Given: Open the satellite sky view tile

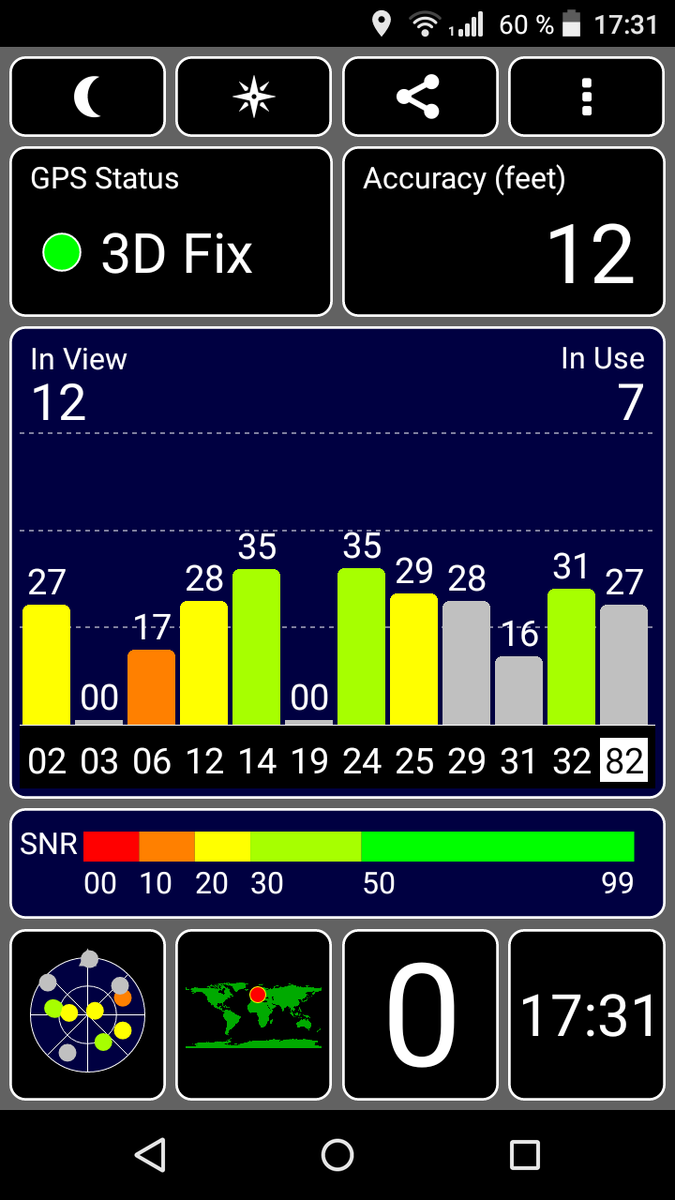Looking at the screenshot, I should [88, 1016].
